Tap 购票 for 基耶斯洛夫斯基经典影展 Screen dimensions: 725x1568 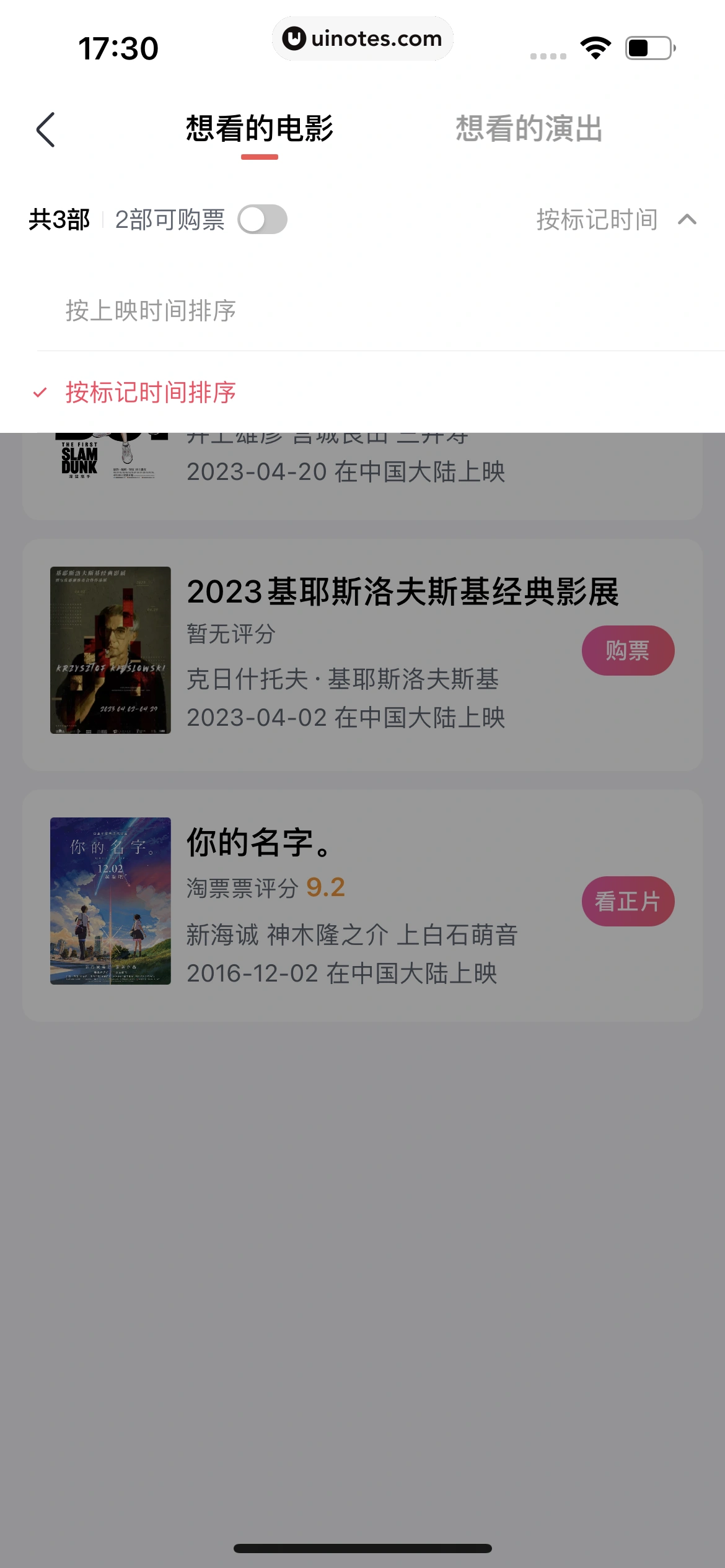click(627, 651)
